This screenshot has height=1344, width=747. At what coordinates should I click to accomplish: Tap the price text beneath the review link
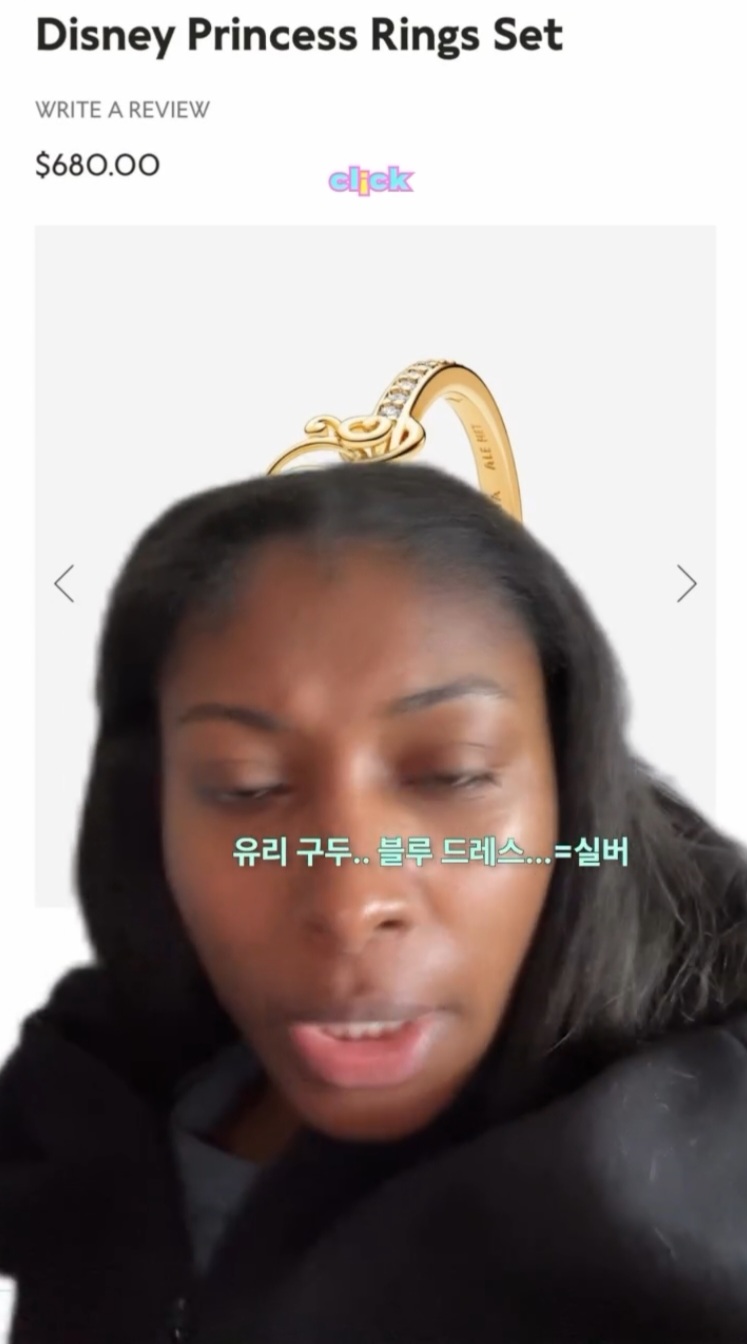[96, 165]
